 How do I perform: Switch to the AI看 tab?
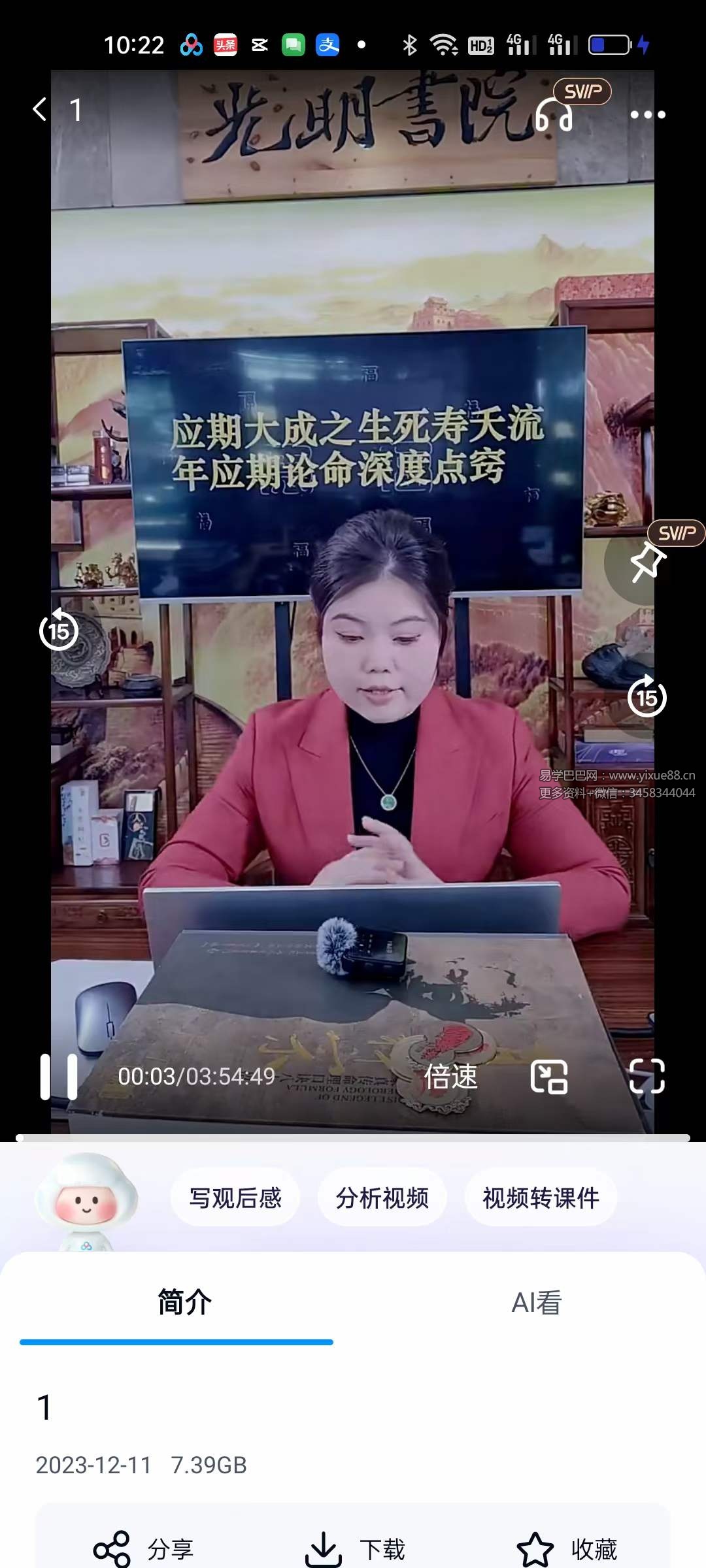pyautogui.click(x=536, y=1303)
